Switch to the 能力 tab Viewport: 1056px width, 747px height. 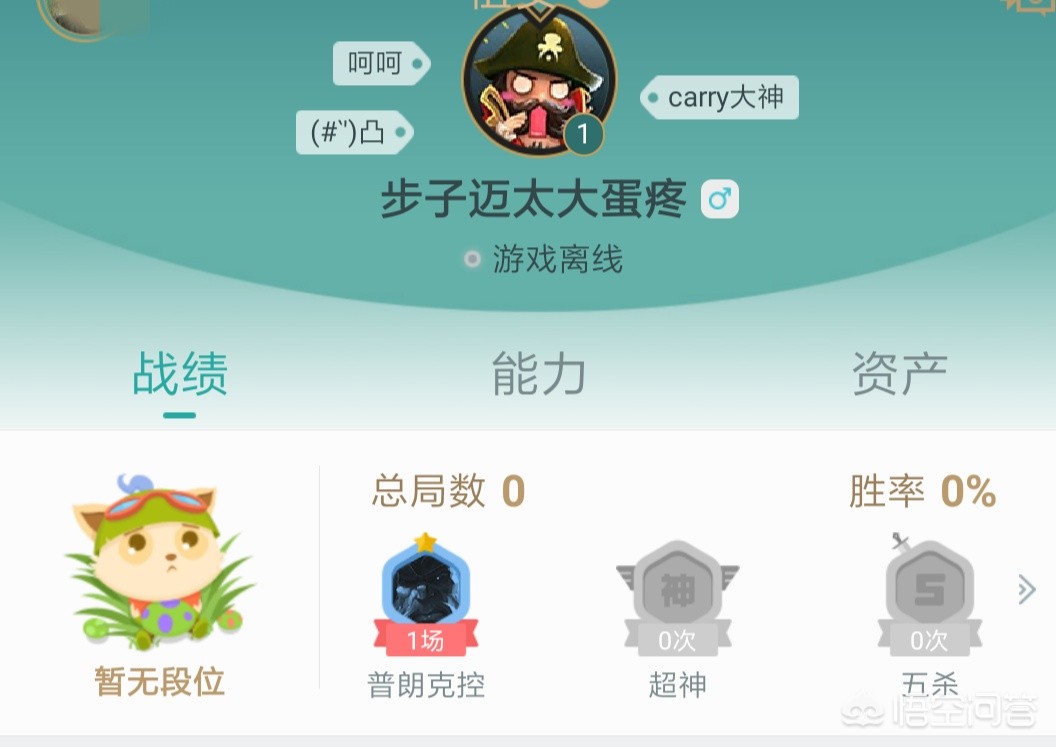(x=538, y=374)
